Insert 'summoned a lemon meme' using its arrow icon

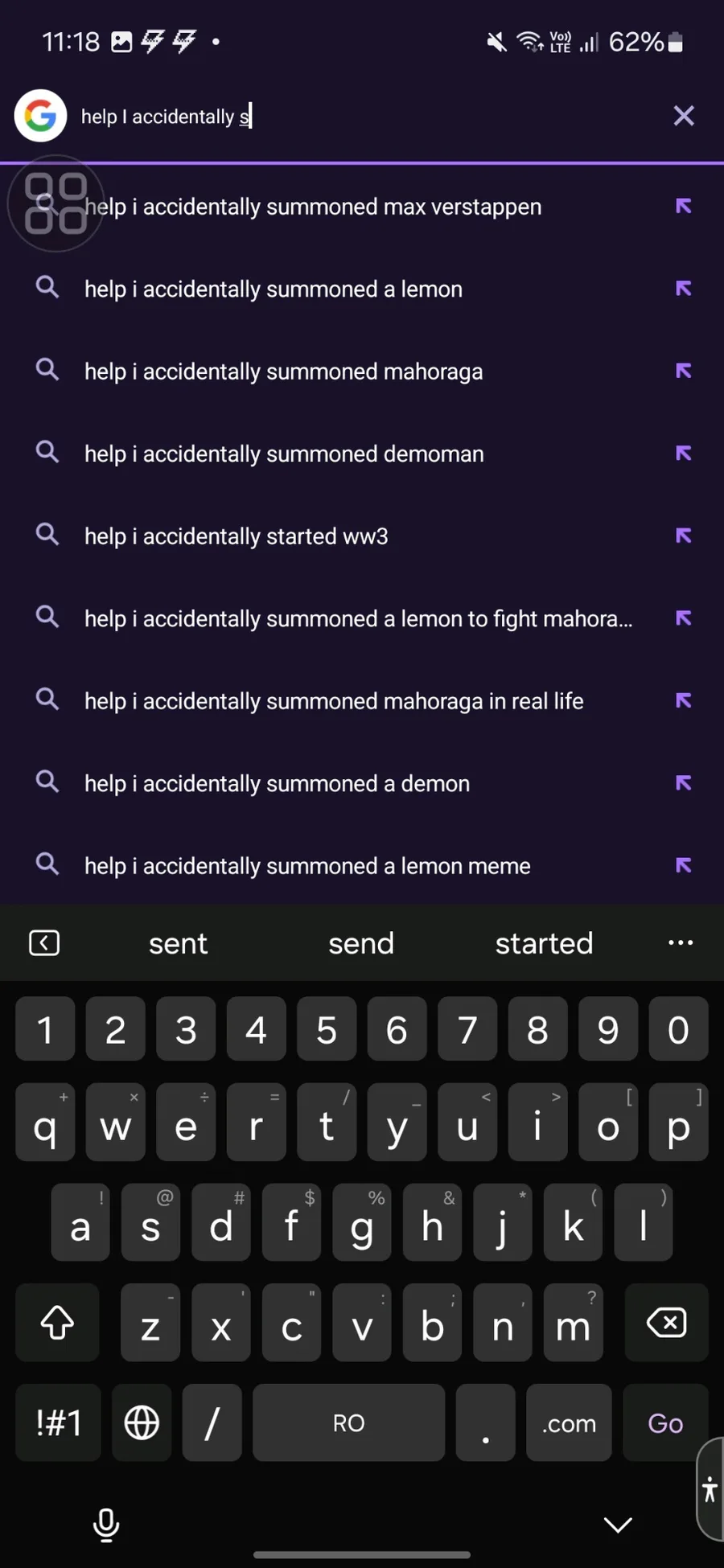click(684, 865)
